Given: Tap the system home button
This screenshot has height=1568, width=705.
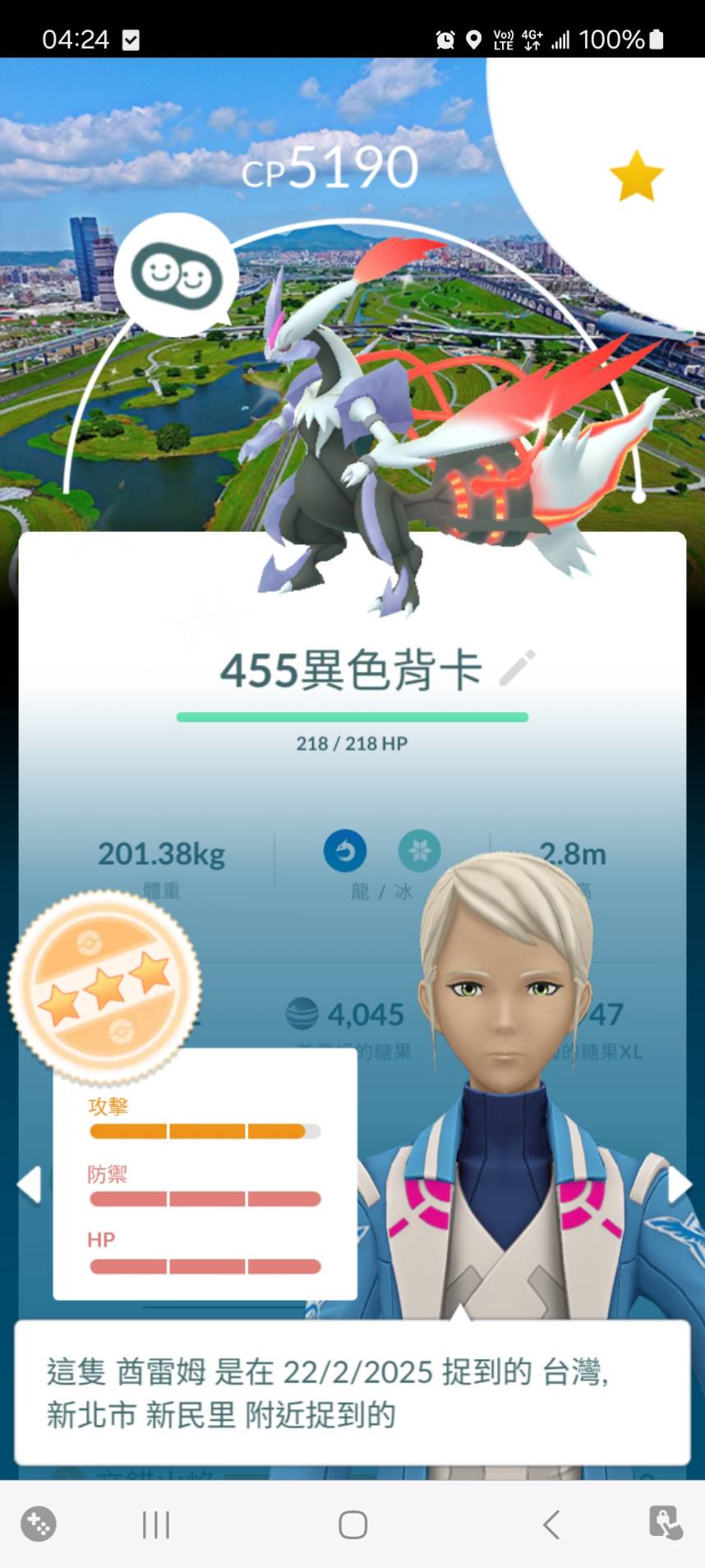Looking at the screenshot, I should (352, 1524).
